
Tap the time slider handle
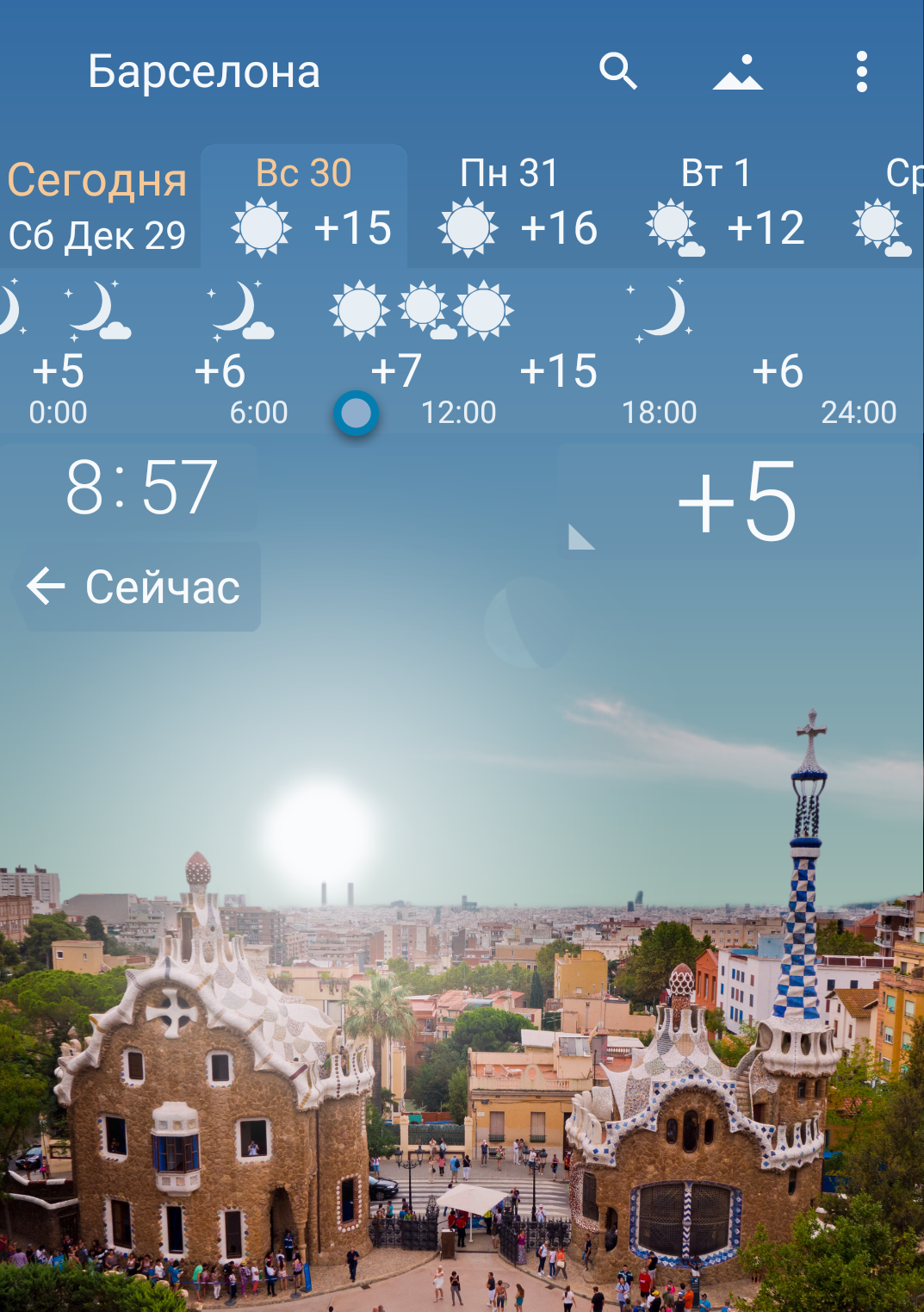click(356, 413)
